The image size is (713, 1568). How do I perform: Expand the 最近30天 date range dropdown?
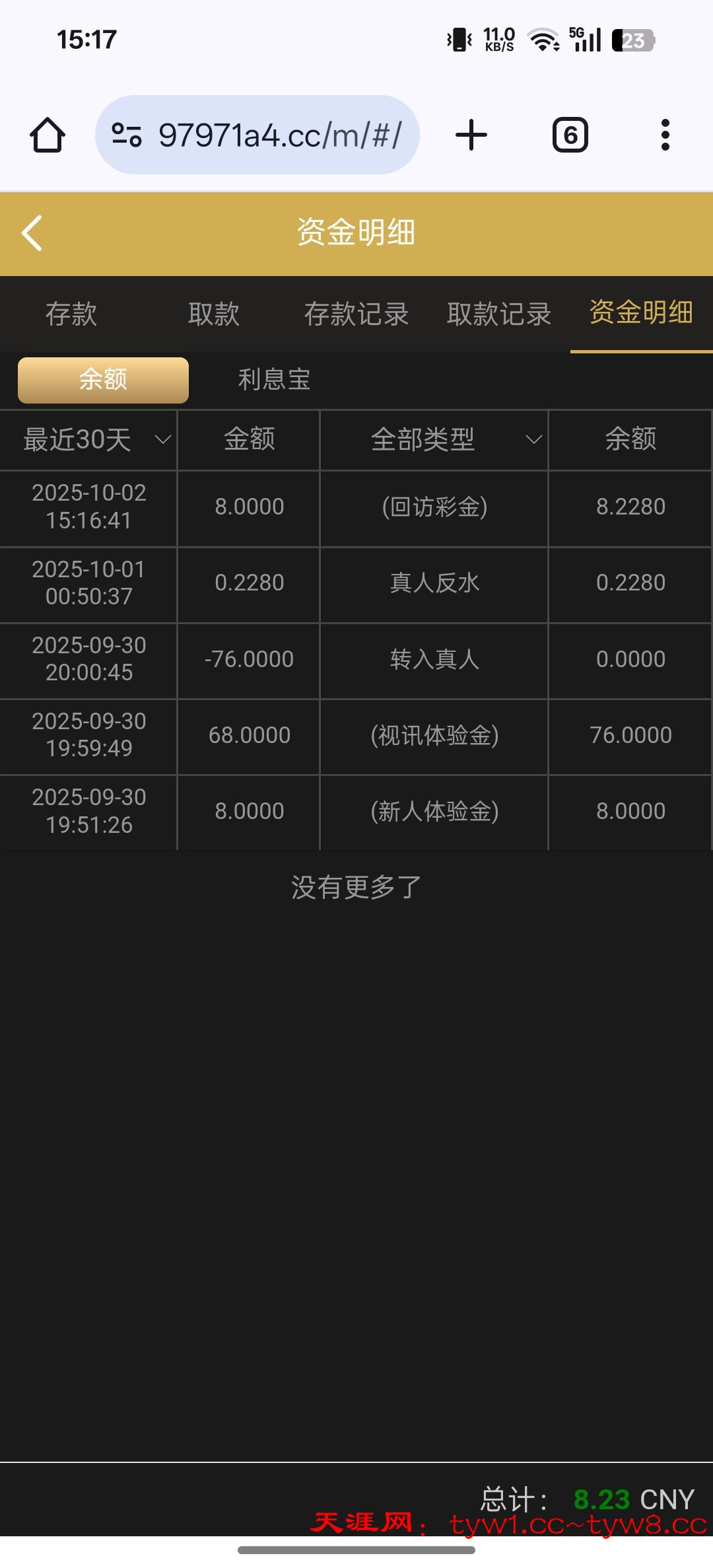click(89, 440)
